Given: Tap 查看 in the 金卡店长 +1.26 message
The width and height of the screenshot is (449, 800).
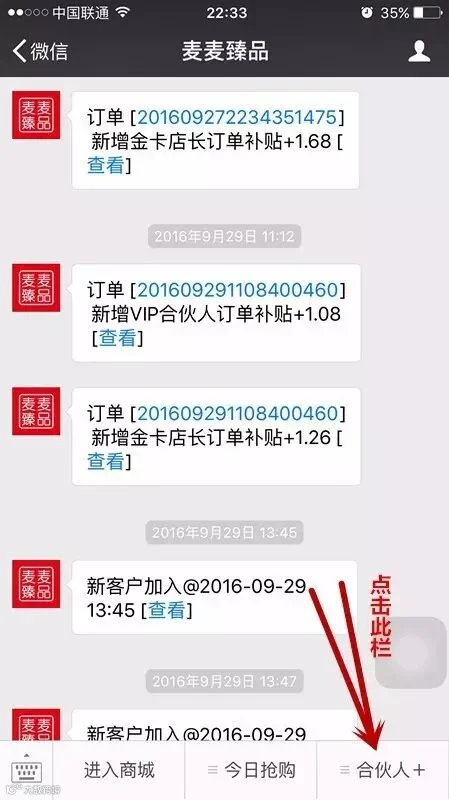Looking at the screenshot, I should [106, 461].
